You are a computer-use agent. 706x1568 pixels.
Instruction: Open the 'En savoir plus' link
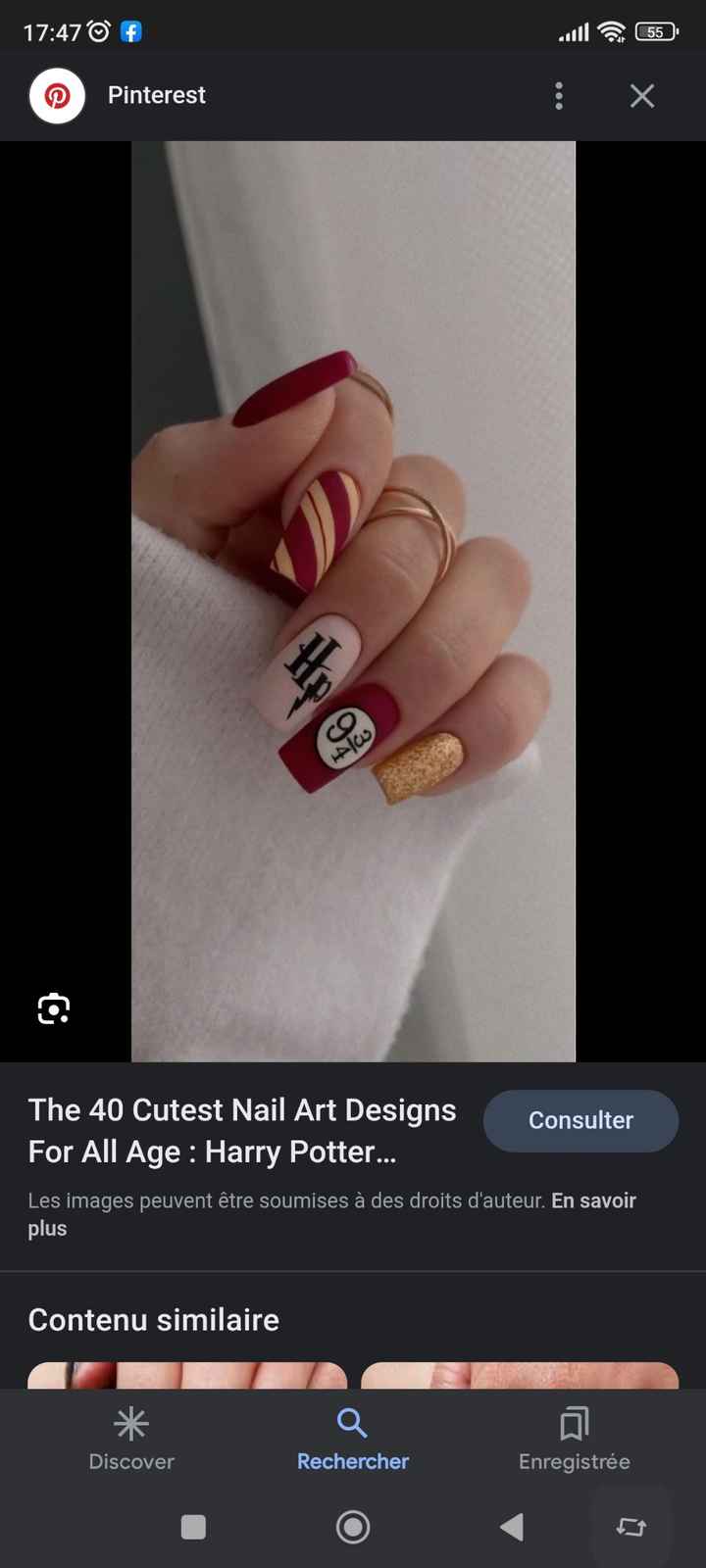(x=593, y=1201)
